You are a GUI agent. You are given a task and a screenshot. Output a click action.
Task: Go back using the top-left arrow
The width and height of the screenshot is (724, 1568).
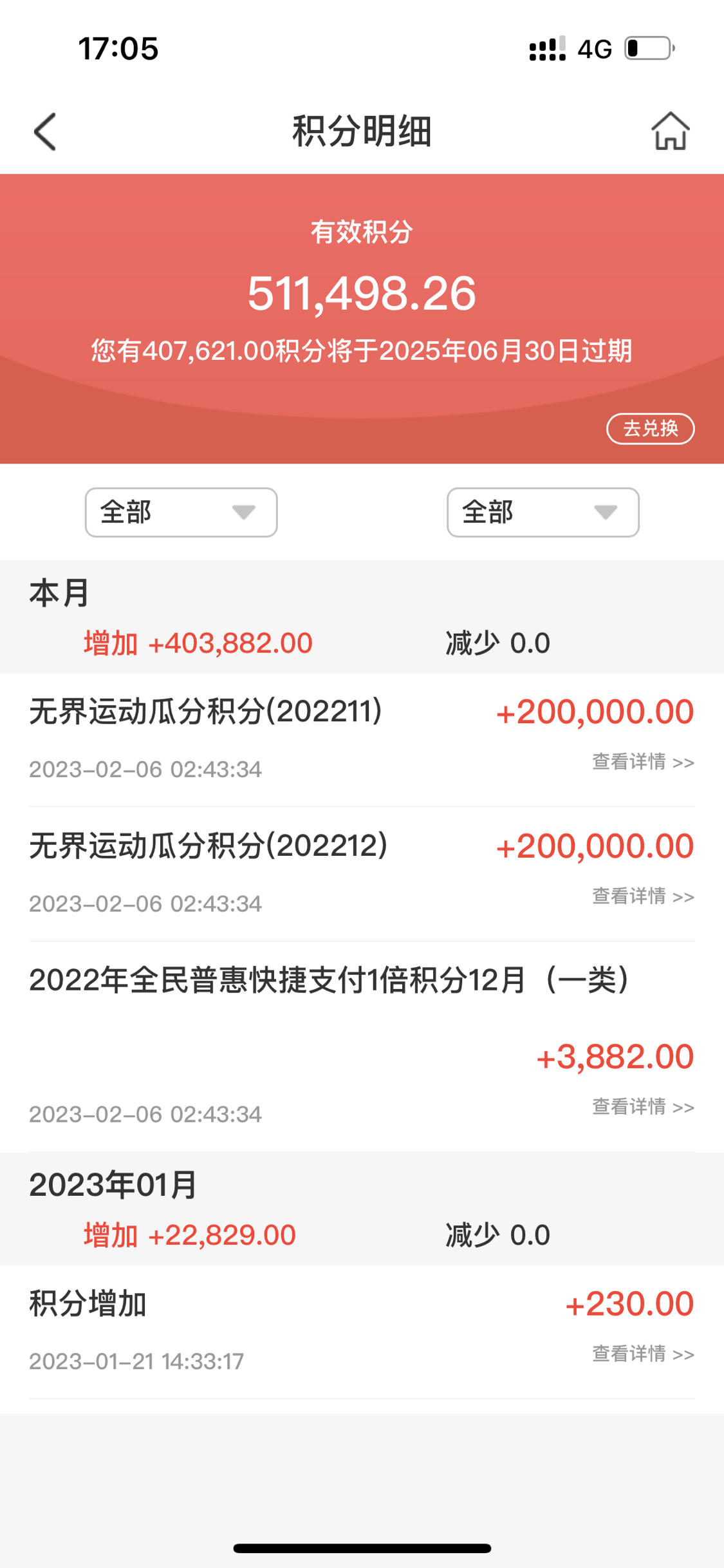pos(45,132)
